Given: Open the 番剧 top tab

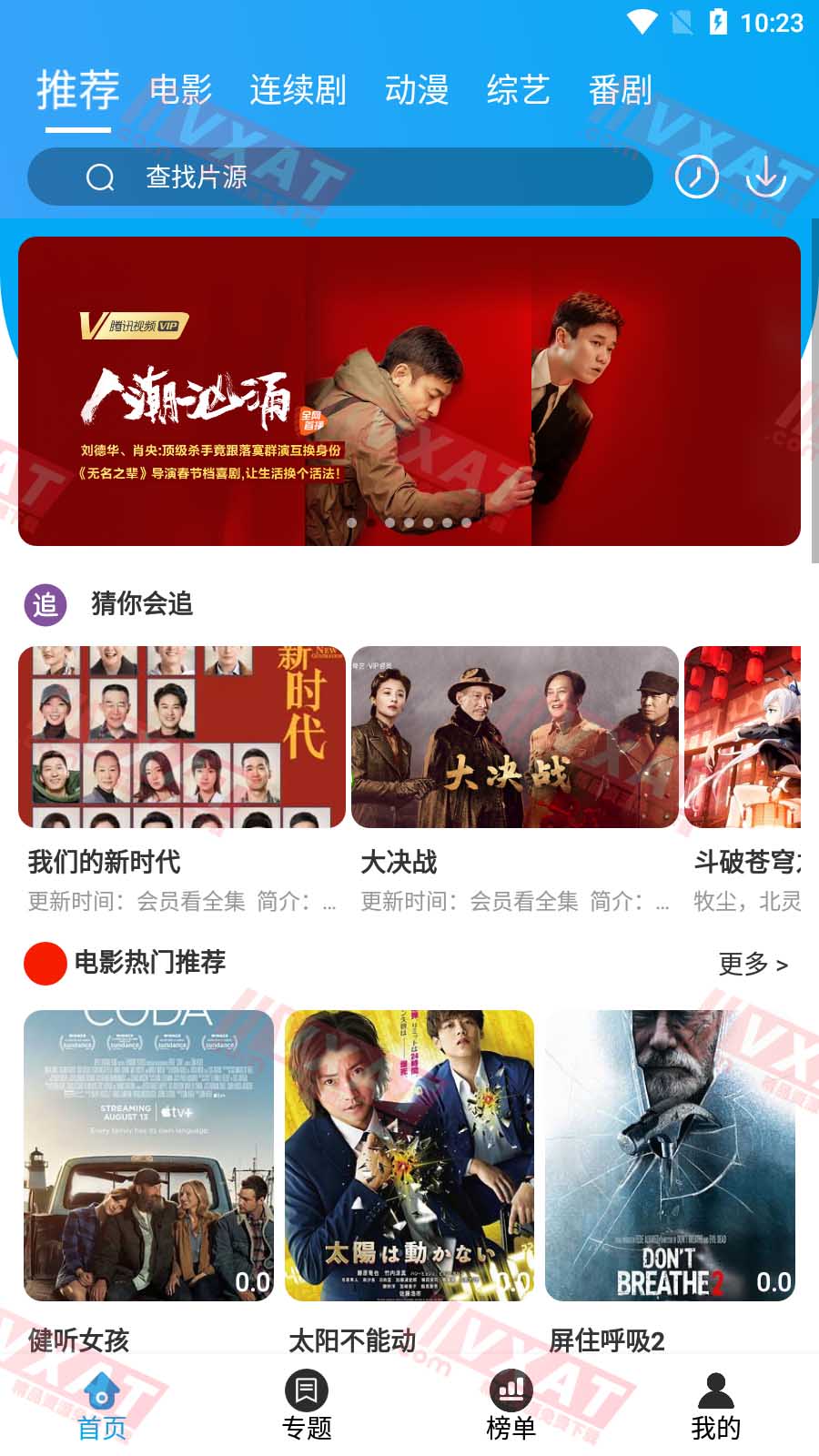Looking at the screenshot, I should (620, 90).
